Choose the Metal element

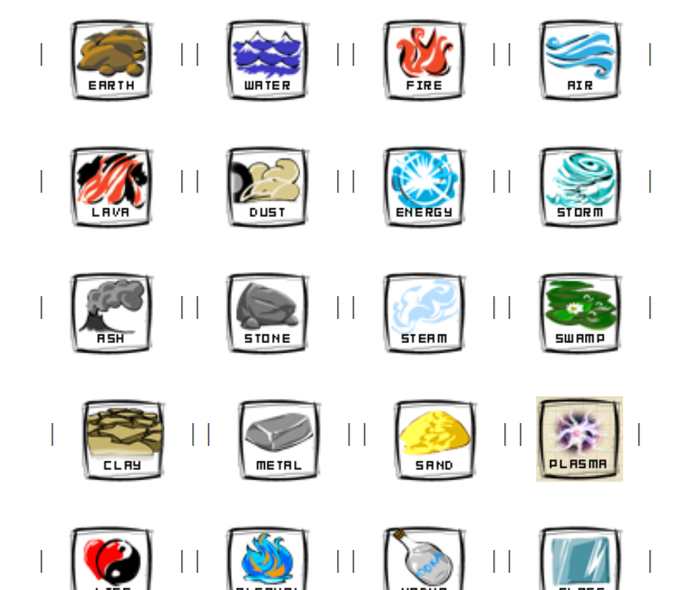[x=278, y=440]
